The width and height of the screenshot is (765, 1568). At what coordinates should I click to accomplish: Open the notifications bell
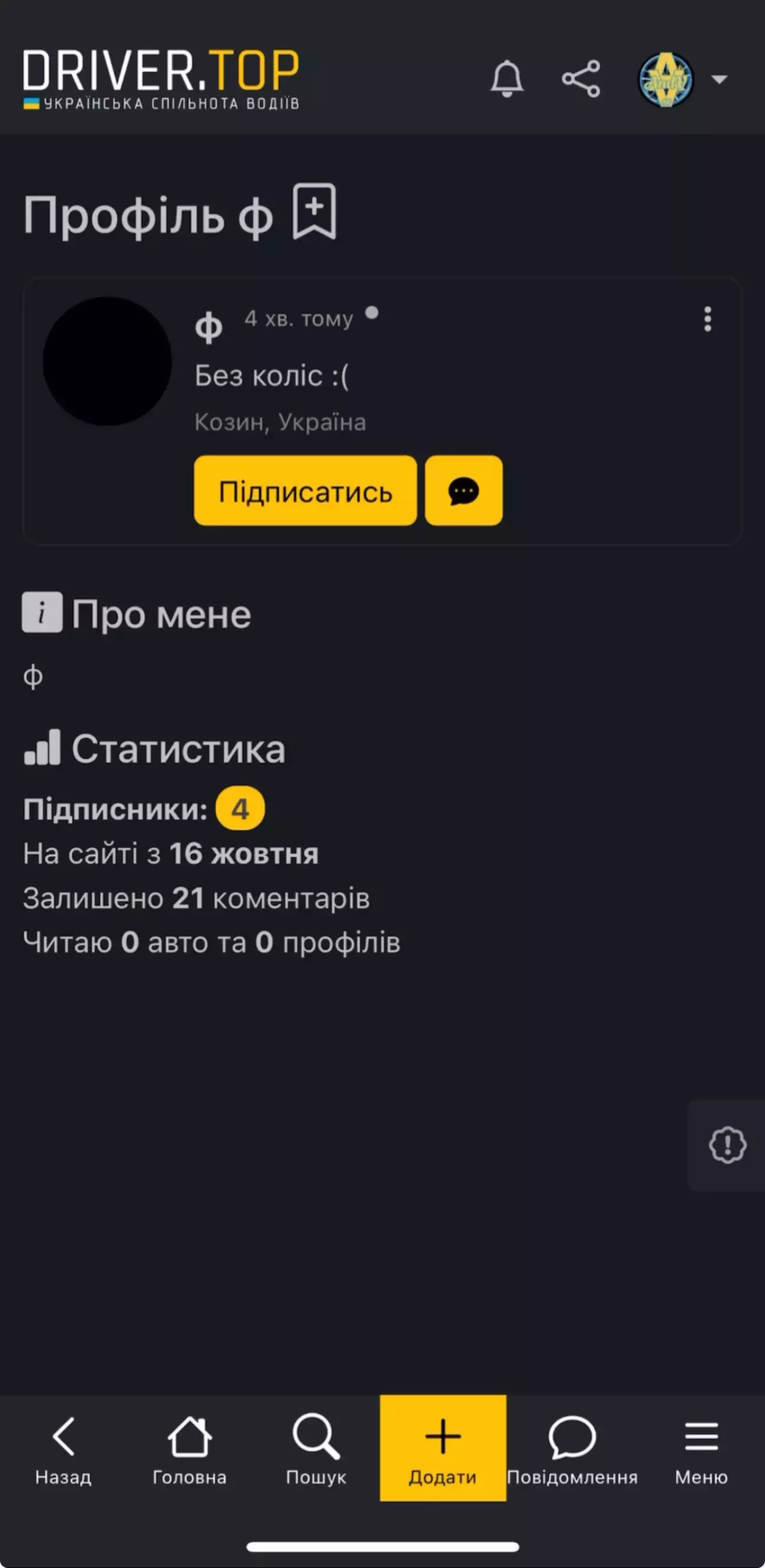point(506,78)
